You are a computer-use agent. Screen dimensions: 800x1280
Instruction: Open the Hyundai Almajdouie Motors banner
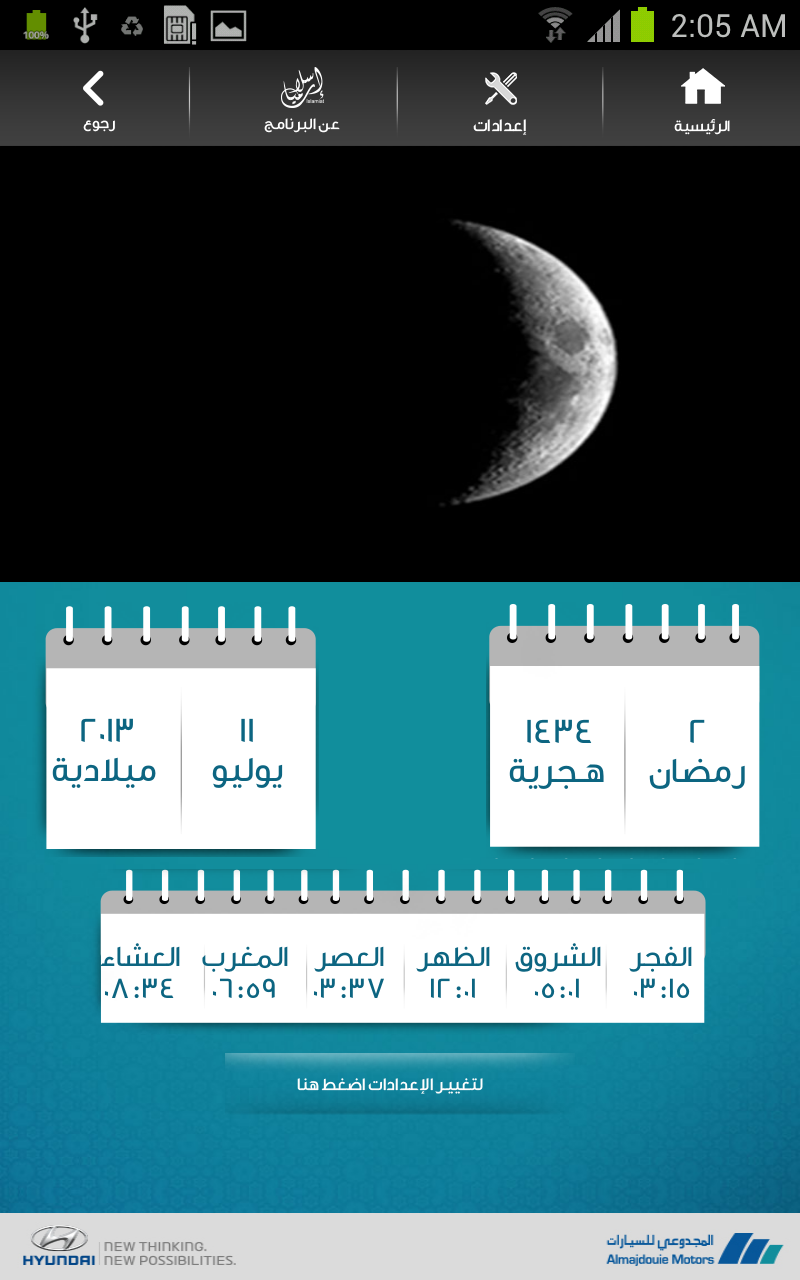pos(400,1246)
